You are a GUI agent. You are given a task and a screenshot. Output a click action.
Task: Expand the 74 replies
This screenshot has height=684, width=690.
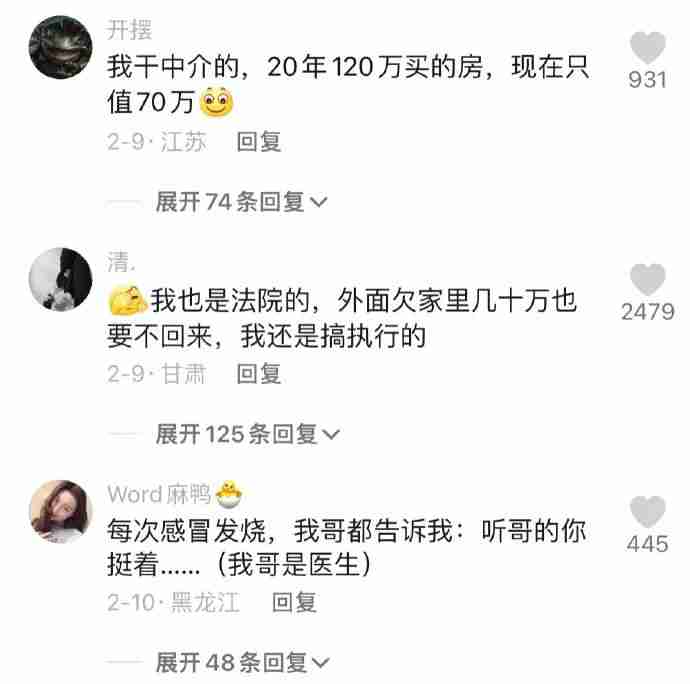click(241, 202)
